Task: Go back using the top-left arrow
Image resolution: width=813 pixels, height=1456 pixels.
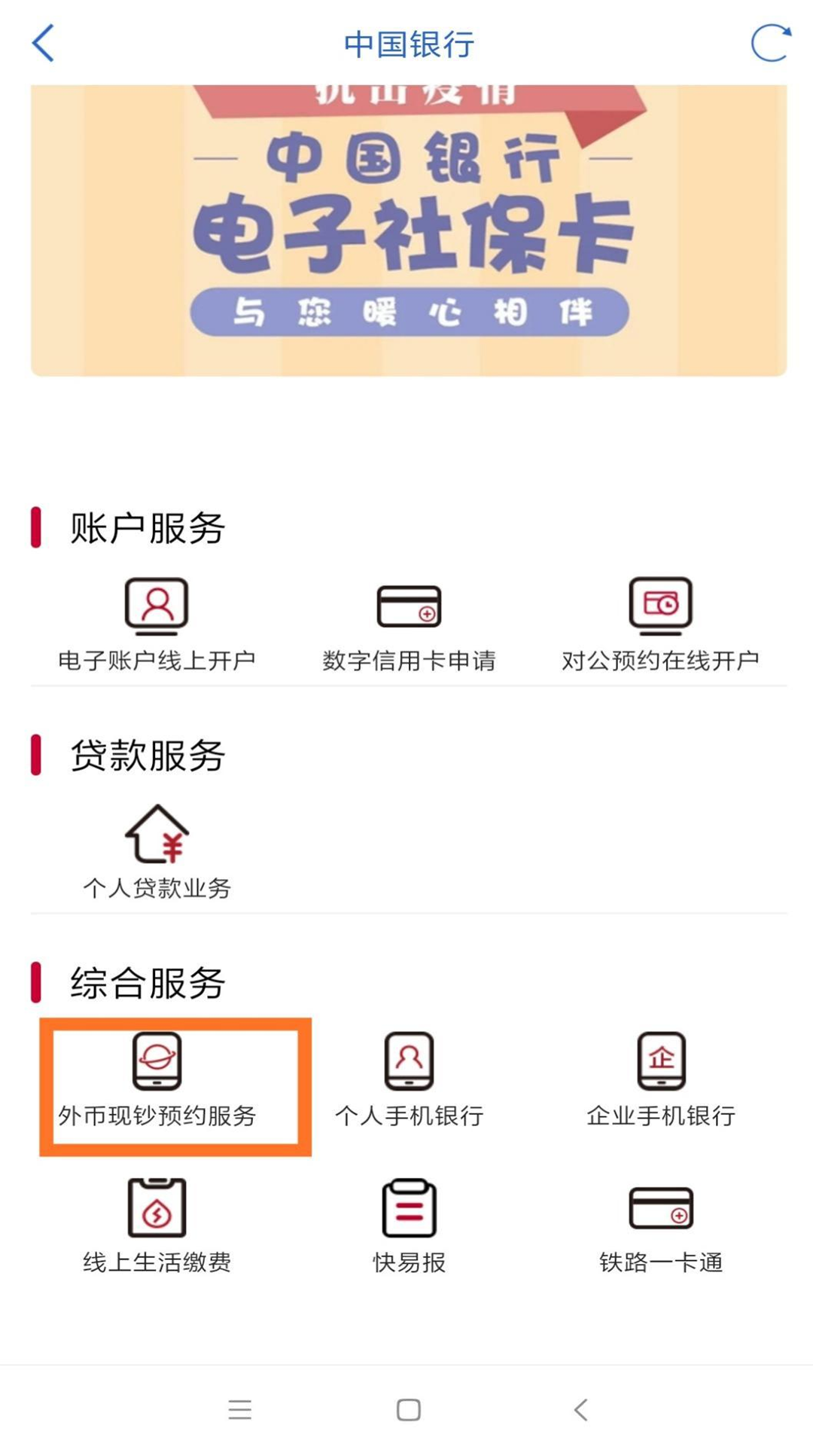Action: point(43,43)
